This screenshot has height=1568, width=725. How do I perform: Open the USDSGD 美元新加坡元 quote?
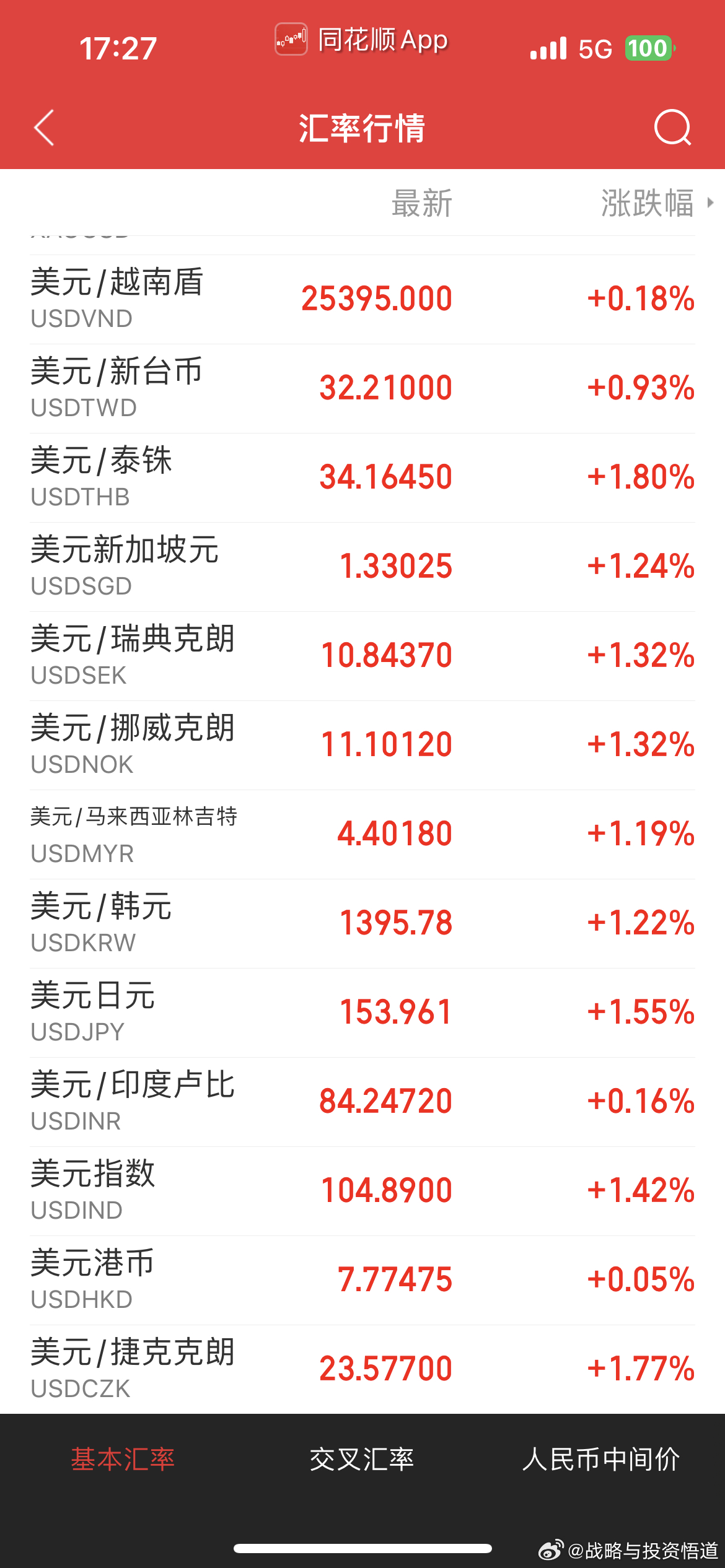click(x=362, y=567)
